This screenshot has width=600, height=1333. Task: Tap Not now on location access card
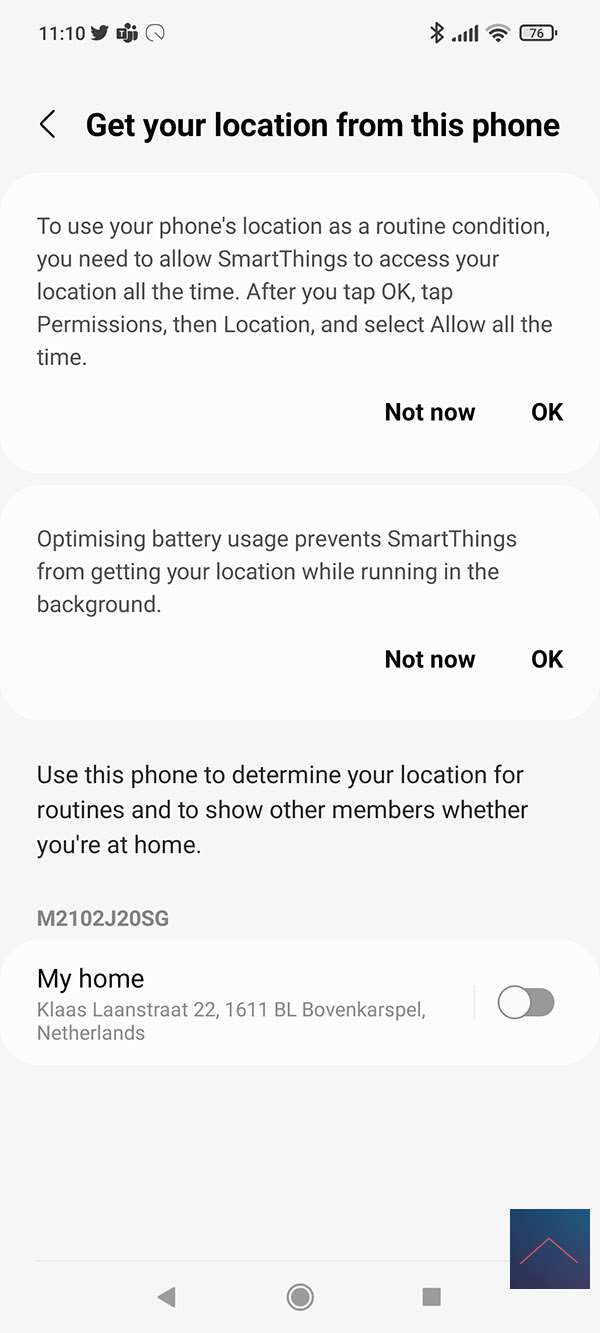tap(430, 412)
